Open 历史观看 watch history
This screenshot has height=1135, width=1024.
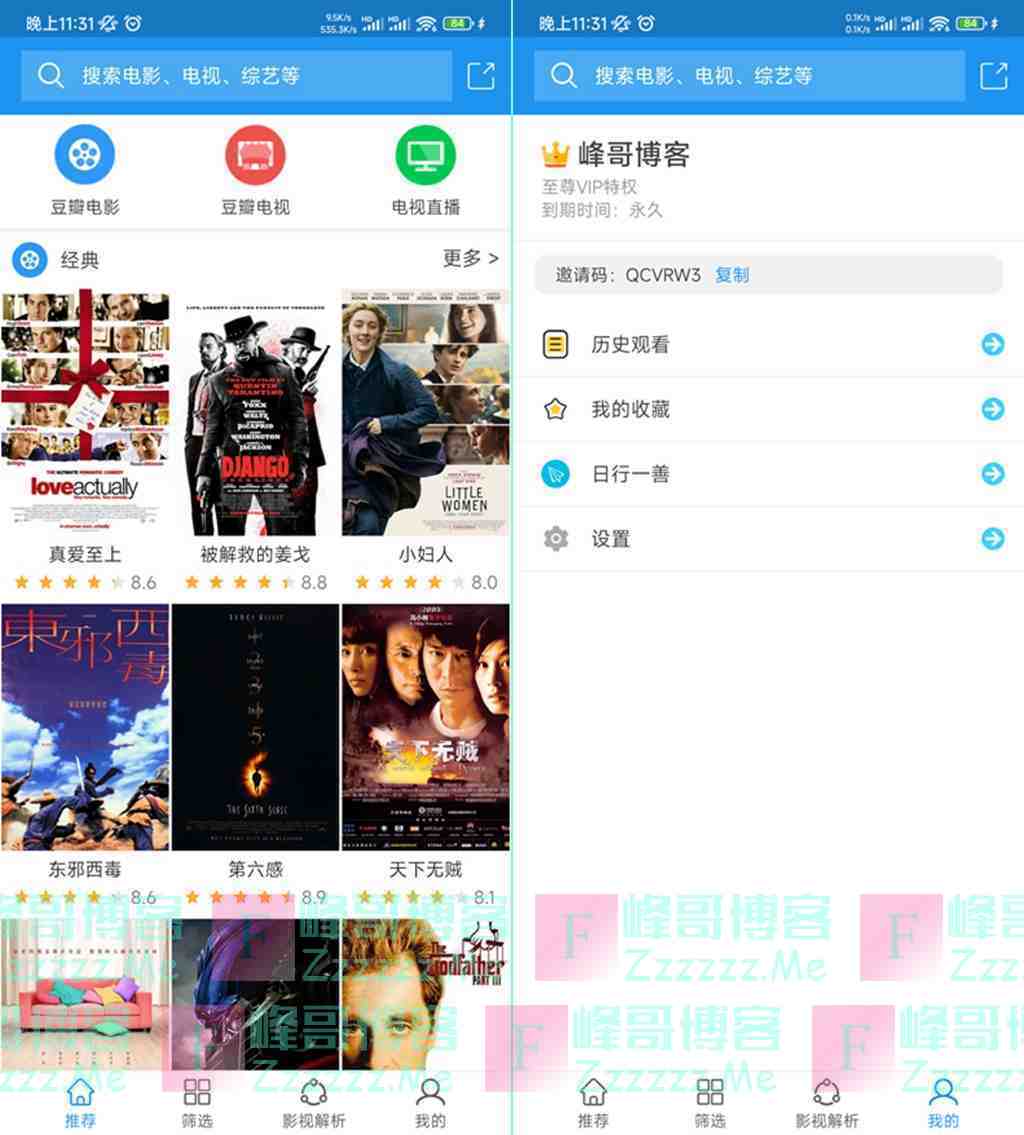pyautogui.click(x=768, y=345)
